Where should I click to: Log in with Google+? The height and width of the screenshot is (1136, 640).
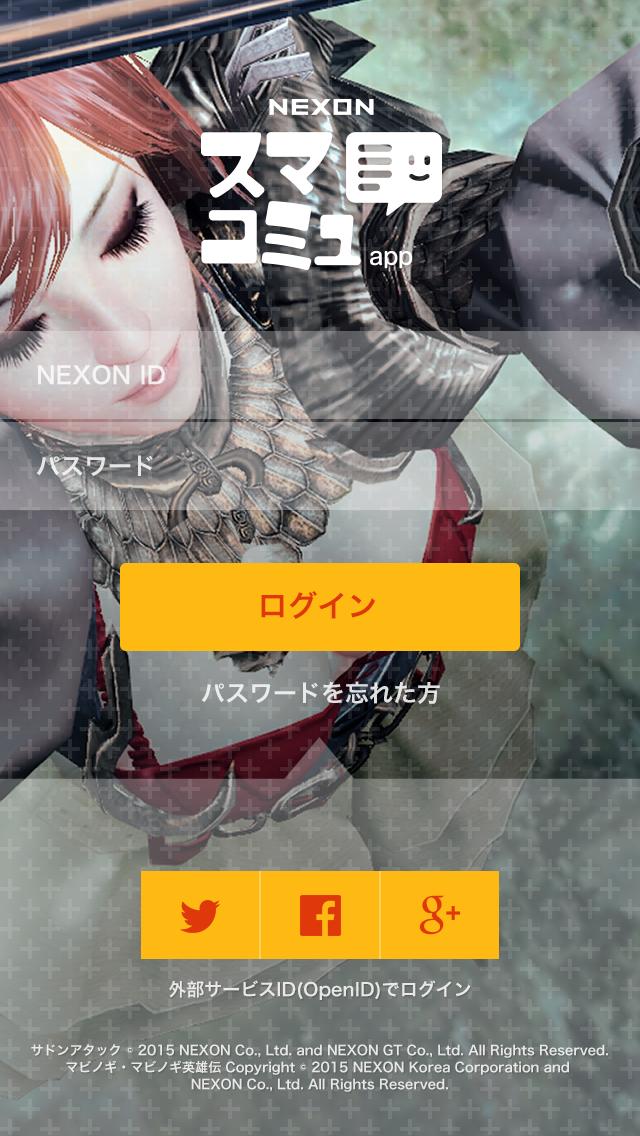point(439,915)
